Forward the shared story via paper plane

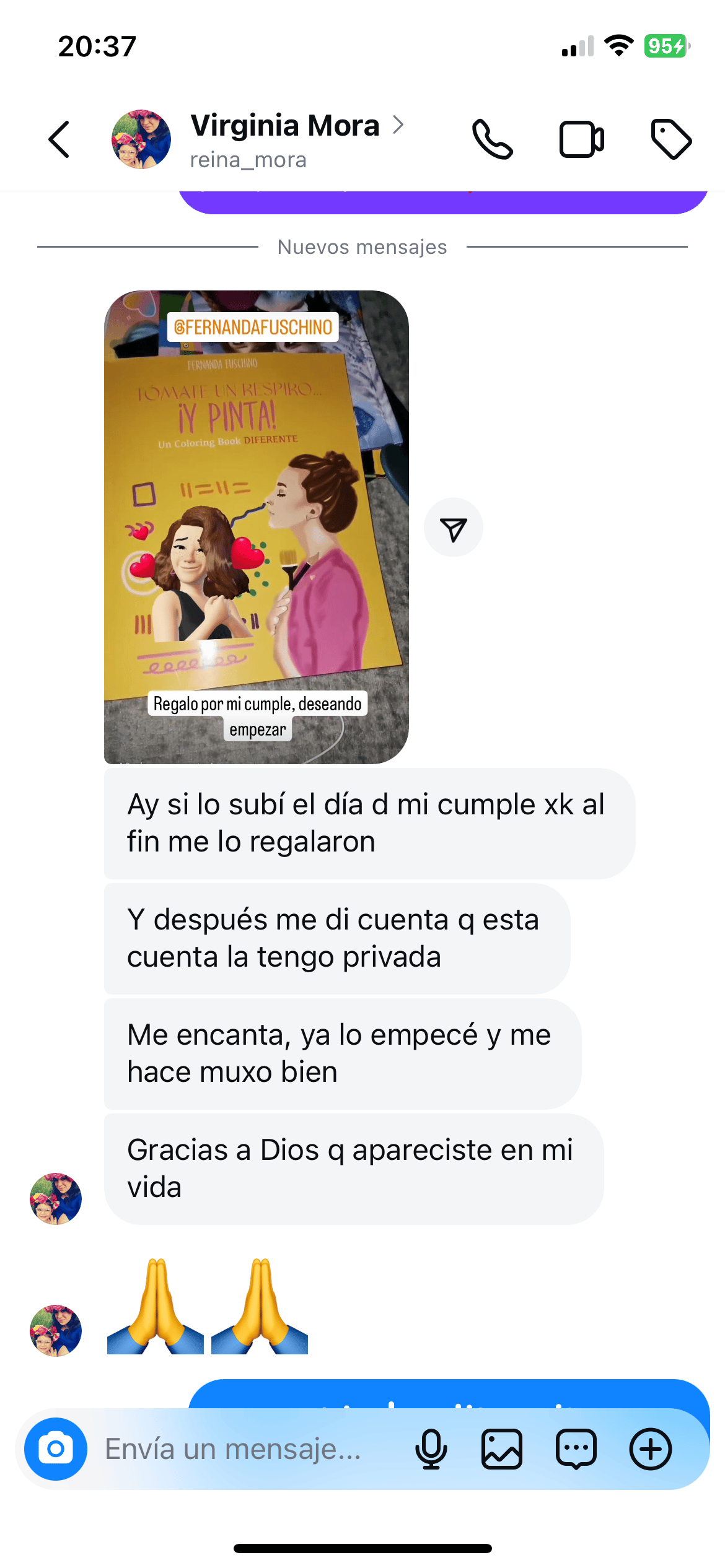pyautogui.click(x=453, y=528)
